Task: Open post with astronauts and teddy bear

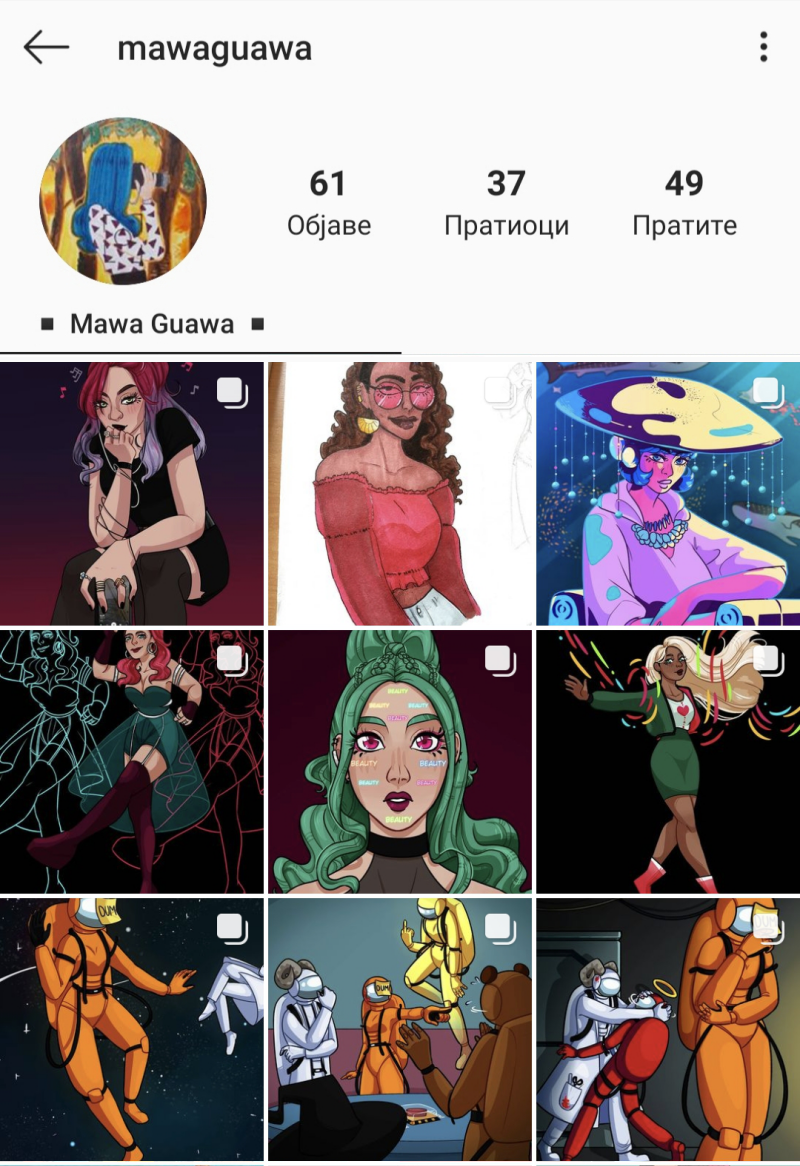Action: (x=400, y=1029)
